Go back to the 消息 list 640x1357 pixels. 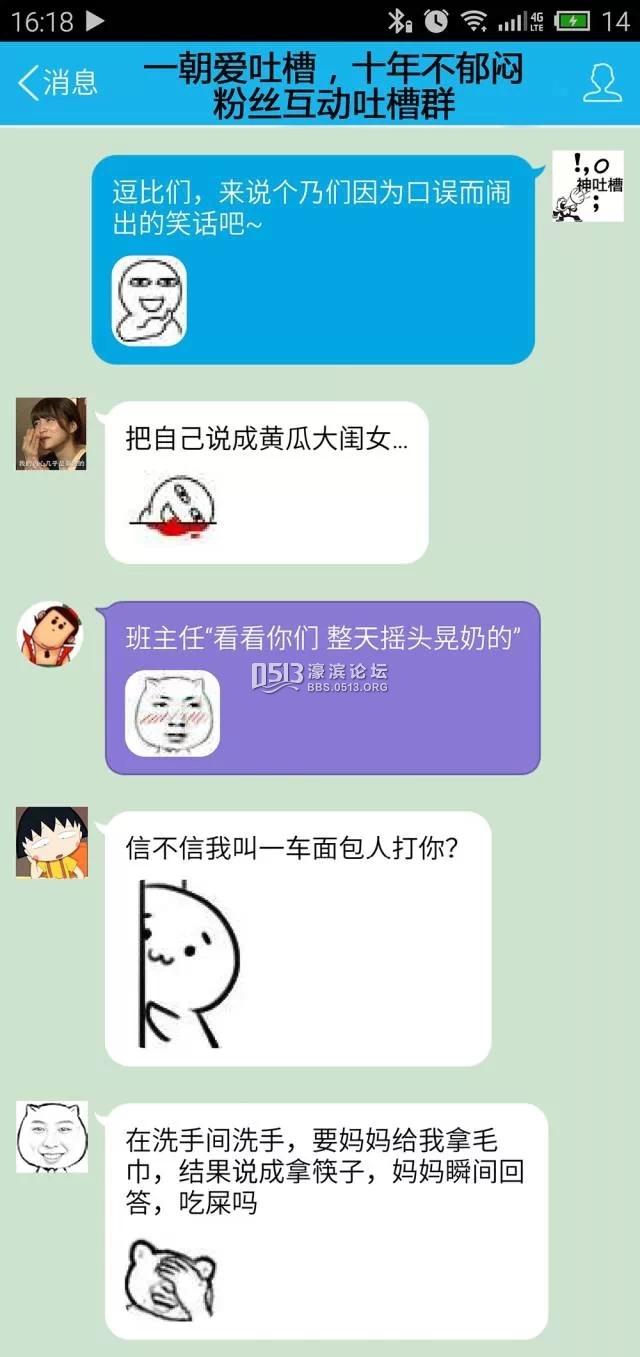58,82
